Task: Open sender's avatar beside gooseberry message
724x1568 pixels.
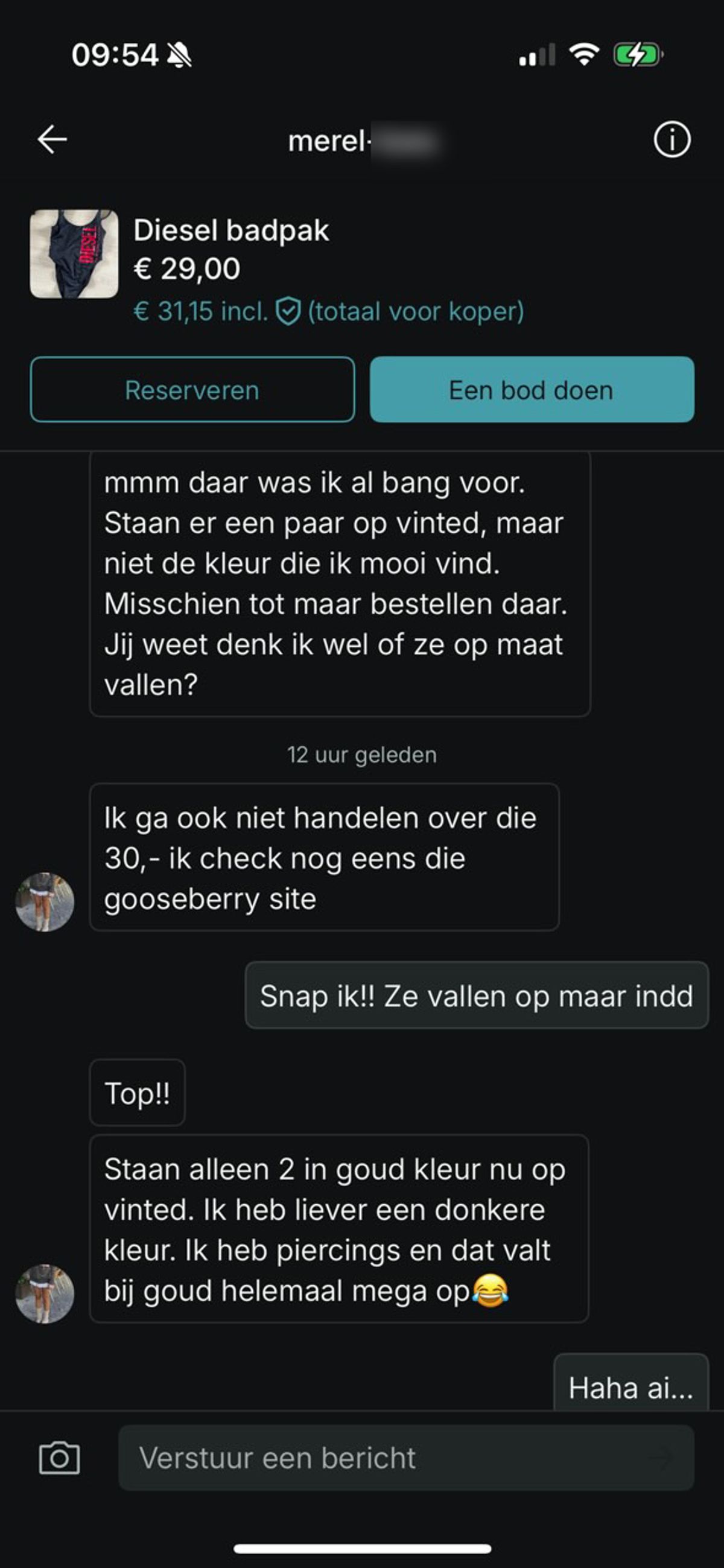Action: tap(45, 901)
